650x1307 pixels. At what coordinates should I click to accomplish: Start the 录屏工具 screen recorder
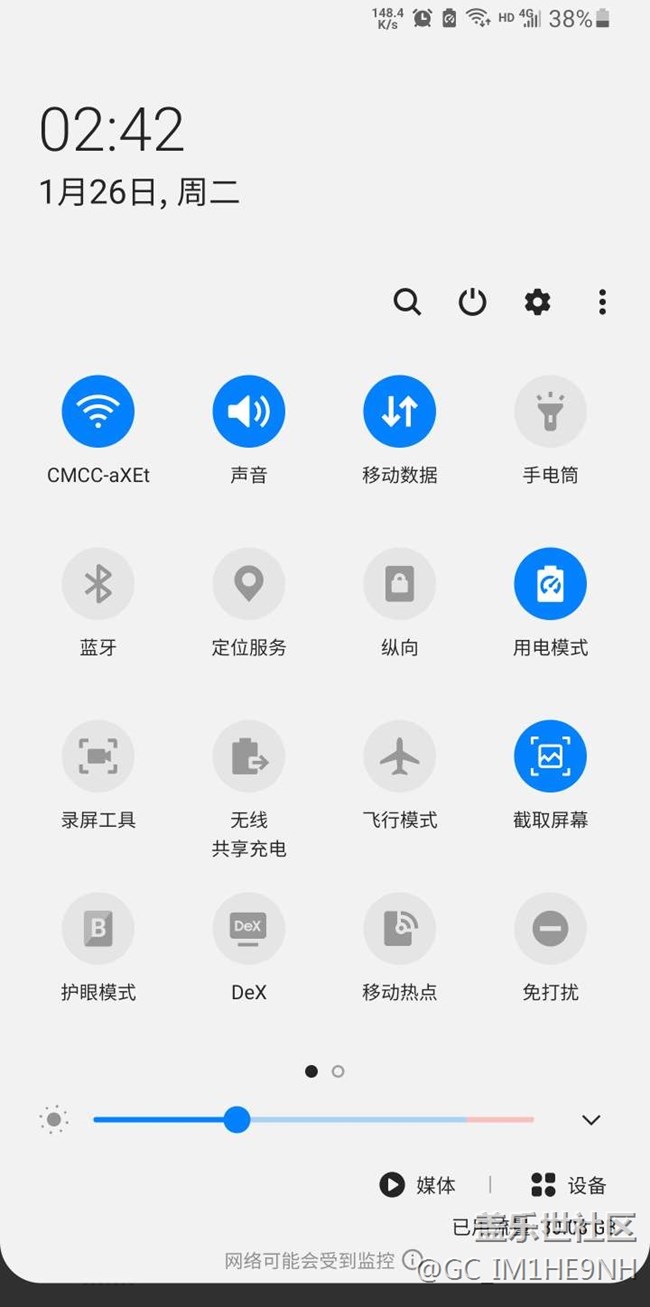click(98, 757)
